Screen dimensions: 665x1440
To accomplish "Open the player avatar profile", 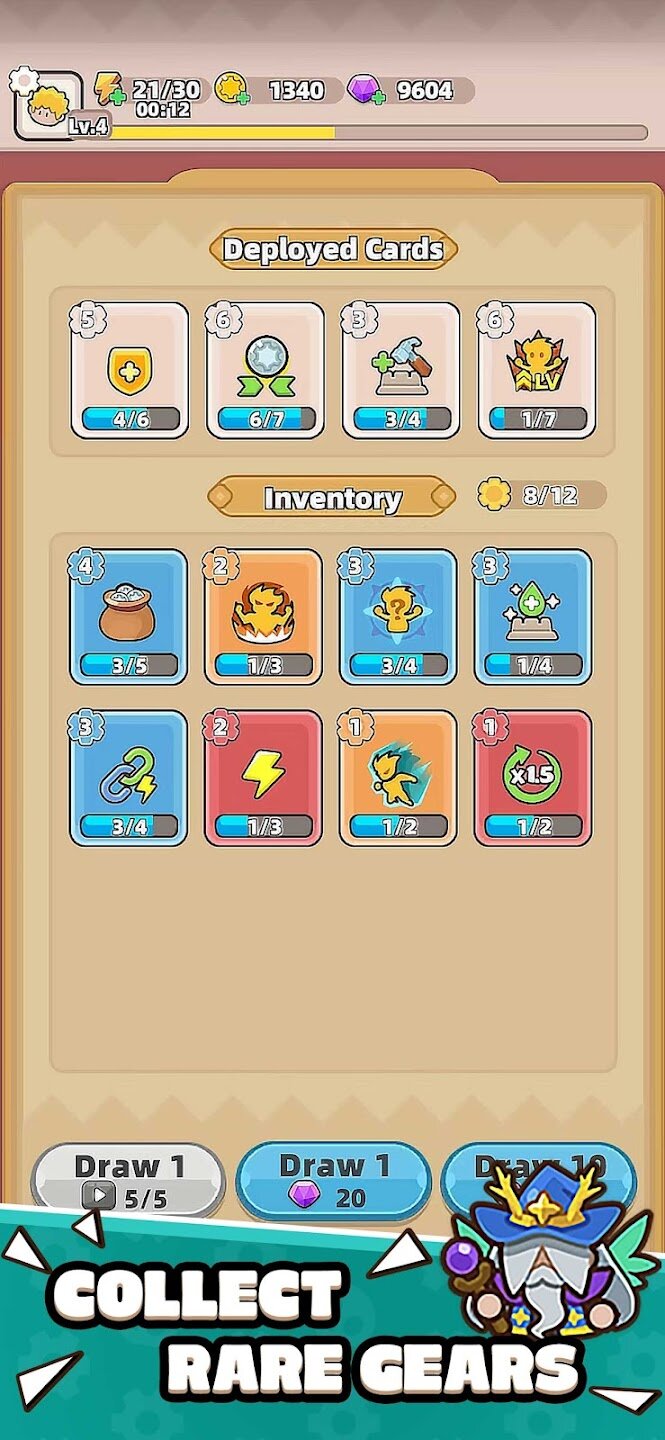I will click(48, 104).
